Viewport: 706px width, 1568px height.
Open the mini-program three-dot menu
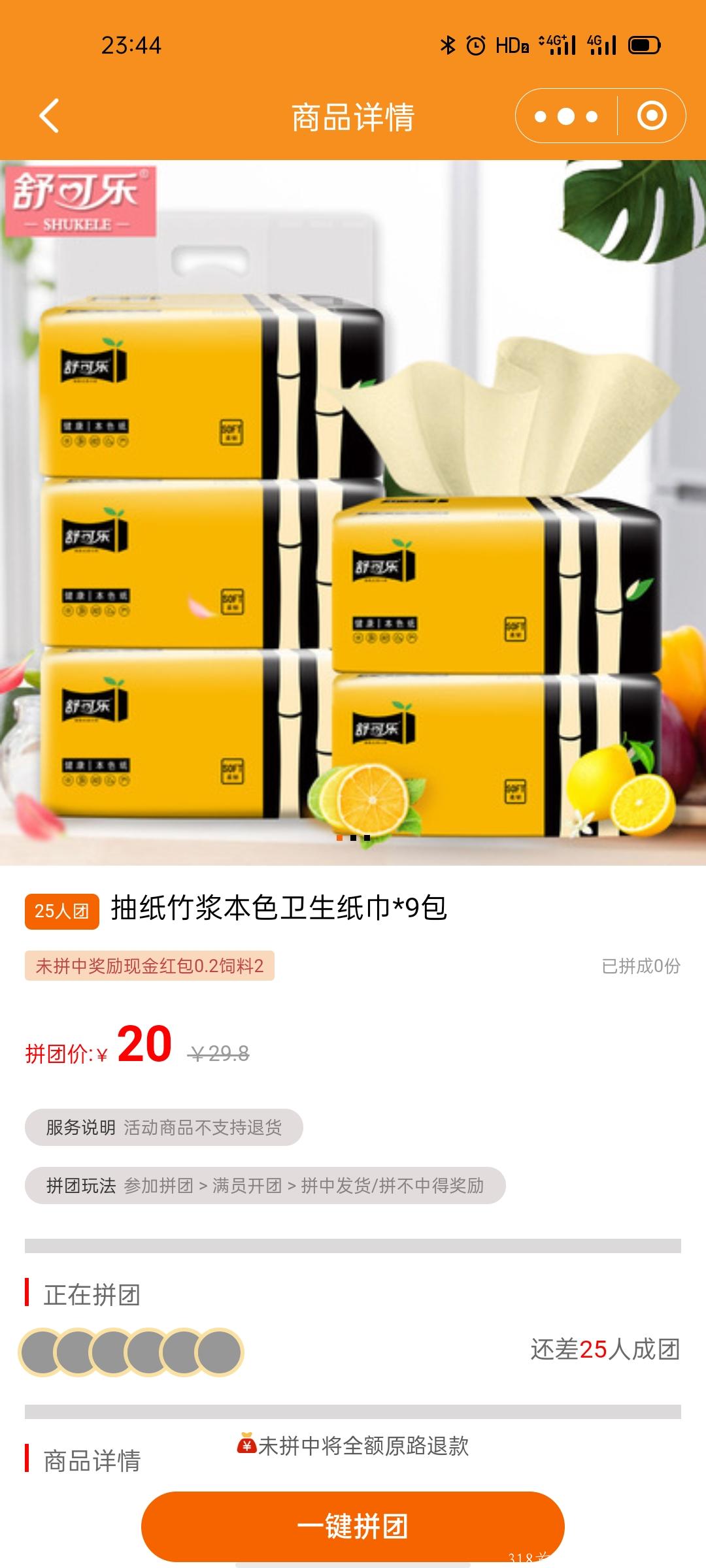[566, 117]
